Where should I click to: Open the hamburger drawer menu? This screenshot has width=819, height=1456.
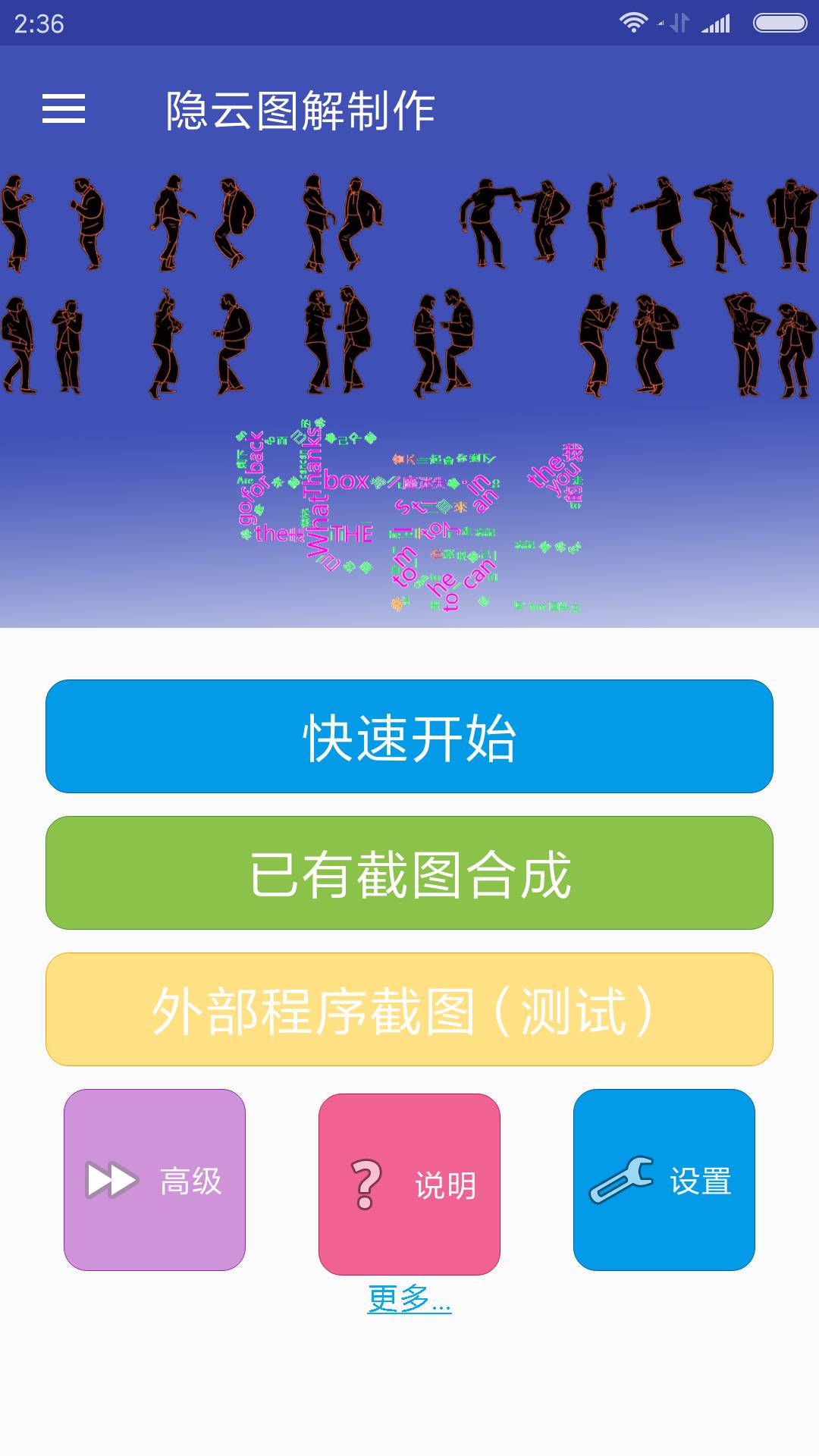click(x=64, y=109)
